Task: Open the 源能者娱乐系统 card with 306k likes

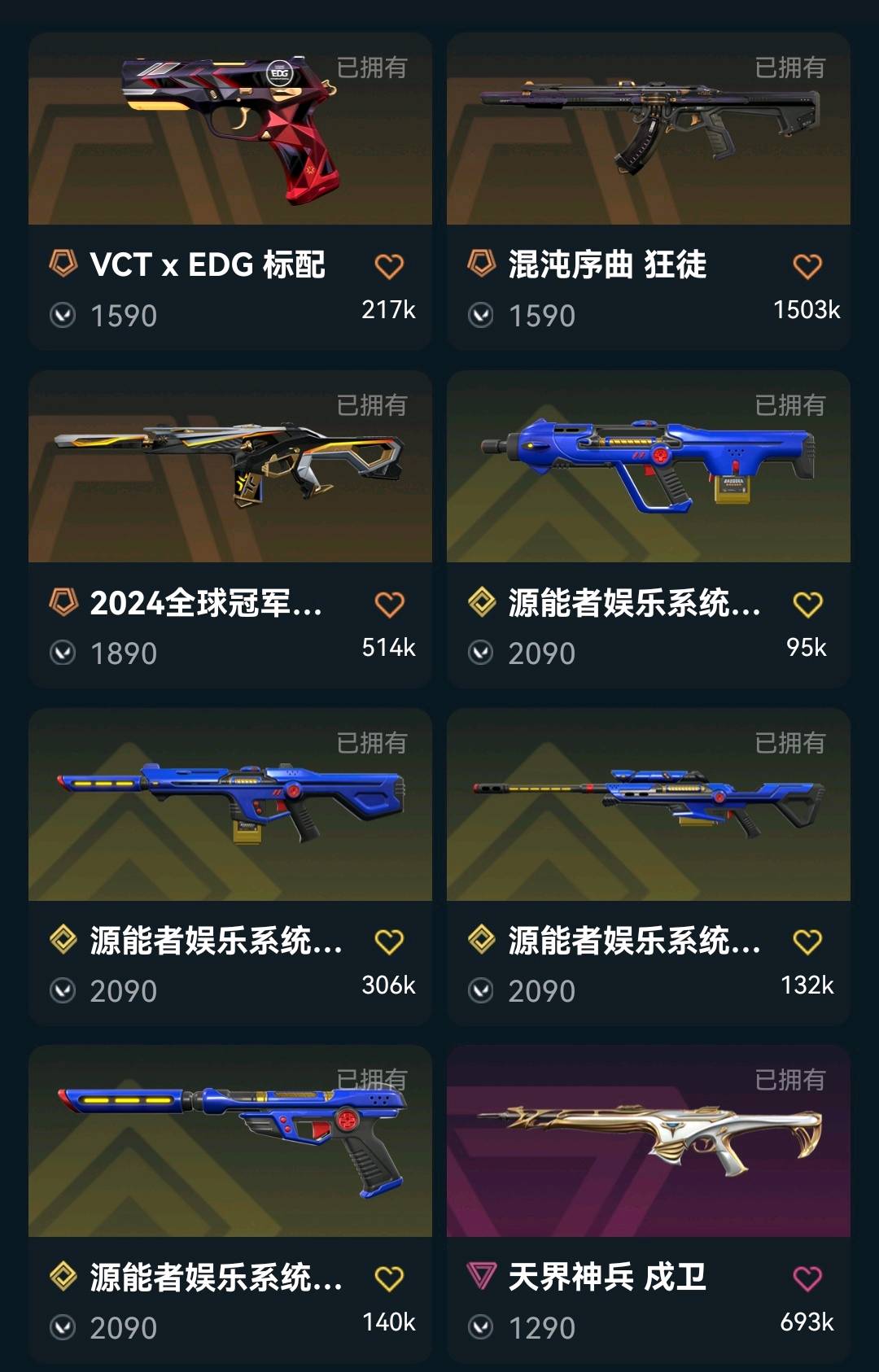Action: click(230, 806)
